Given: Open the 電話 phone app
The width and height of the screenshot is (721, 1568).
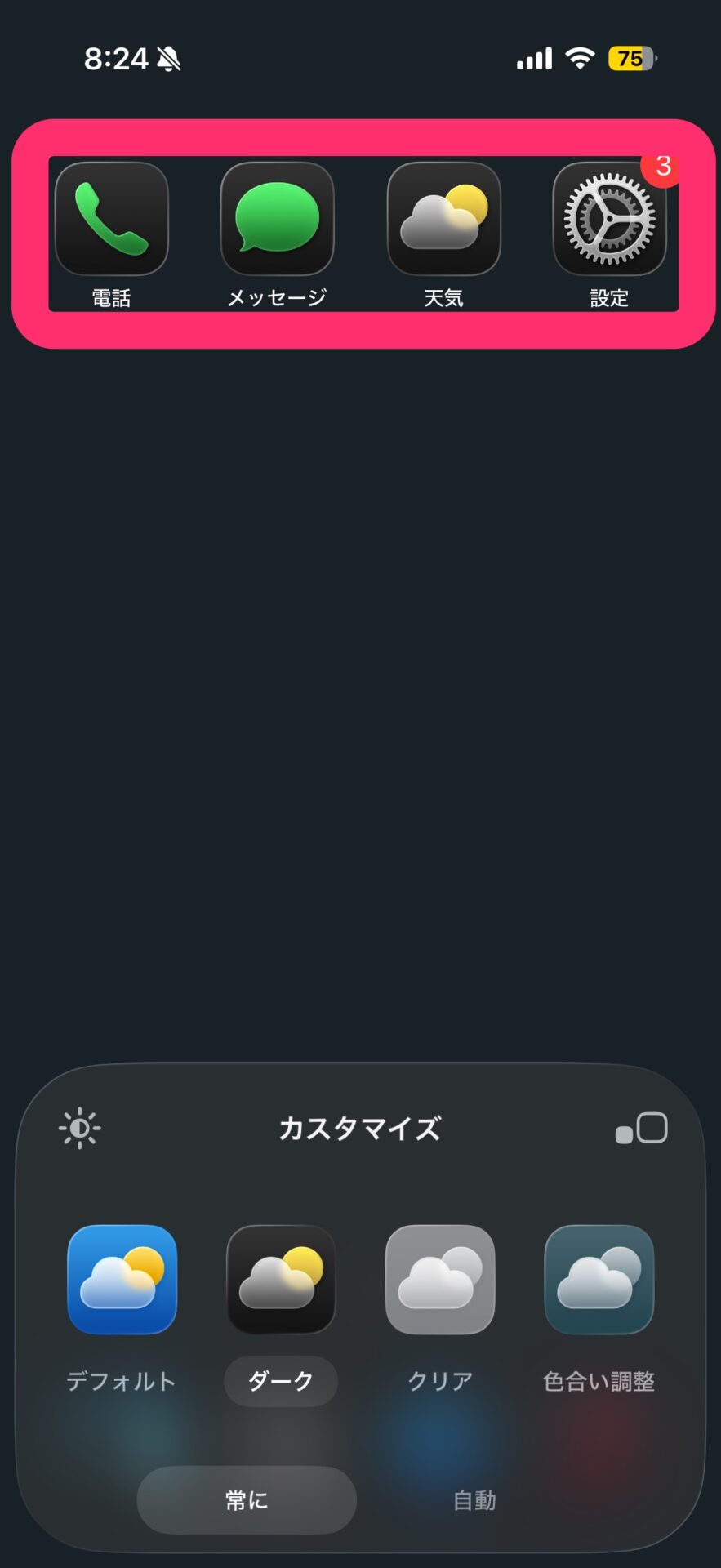Looking at the screenshot, I should [112, 219].
